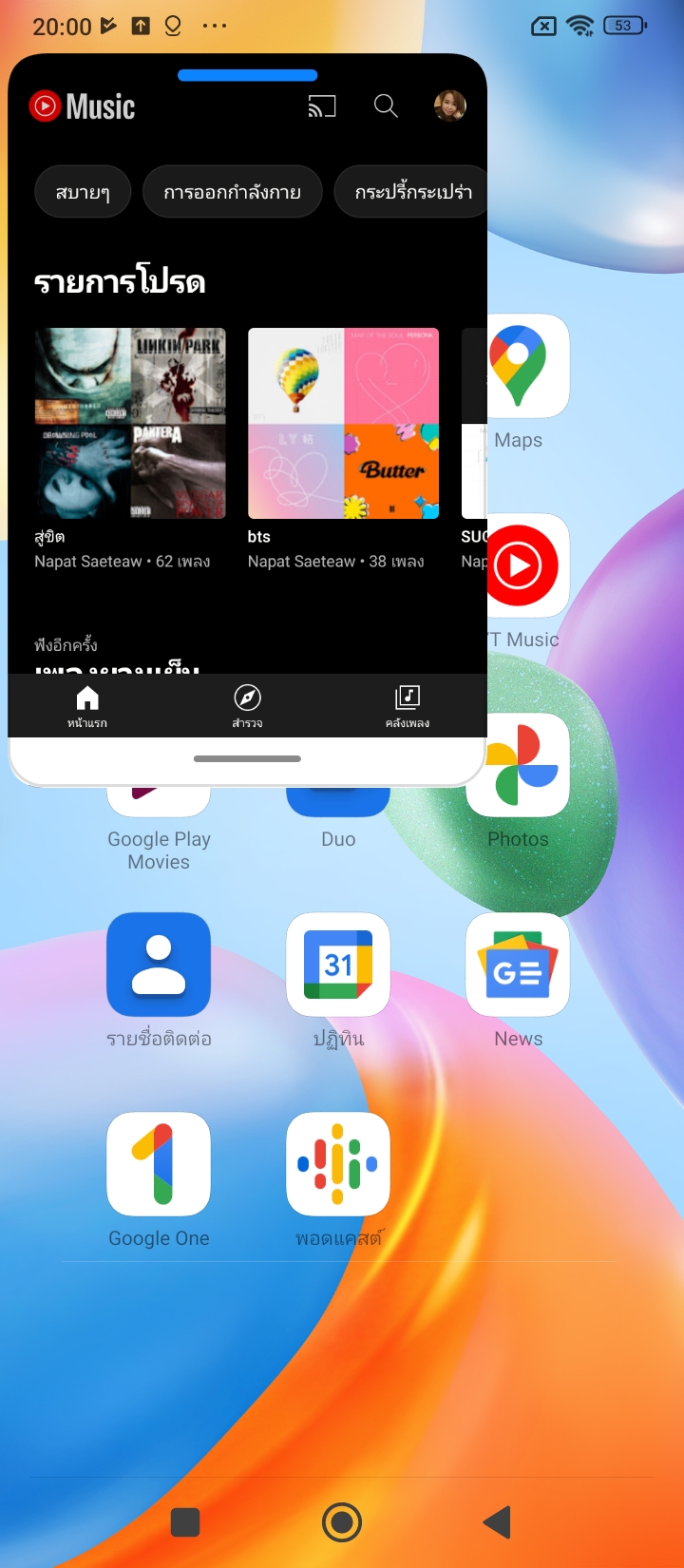Open the พอดแคสต์ podcasts app
This screenshot has height=1568, width=684.
338,1164
